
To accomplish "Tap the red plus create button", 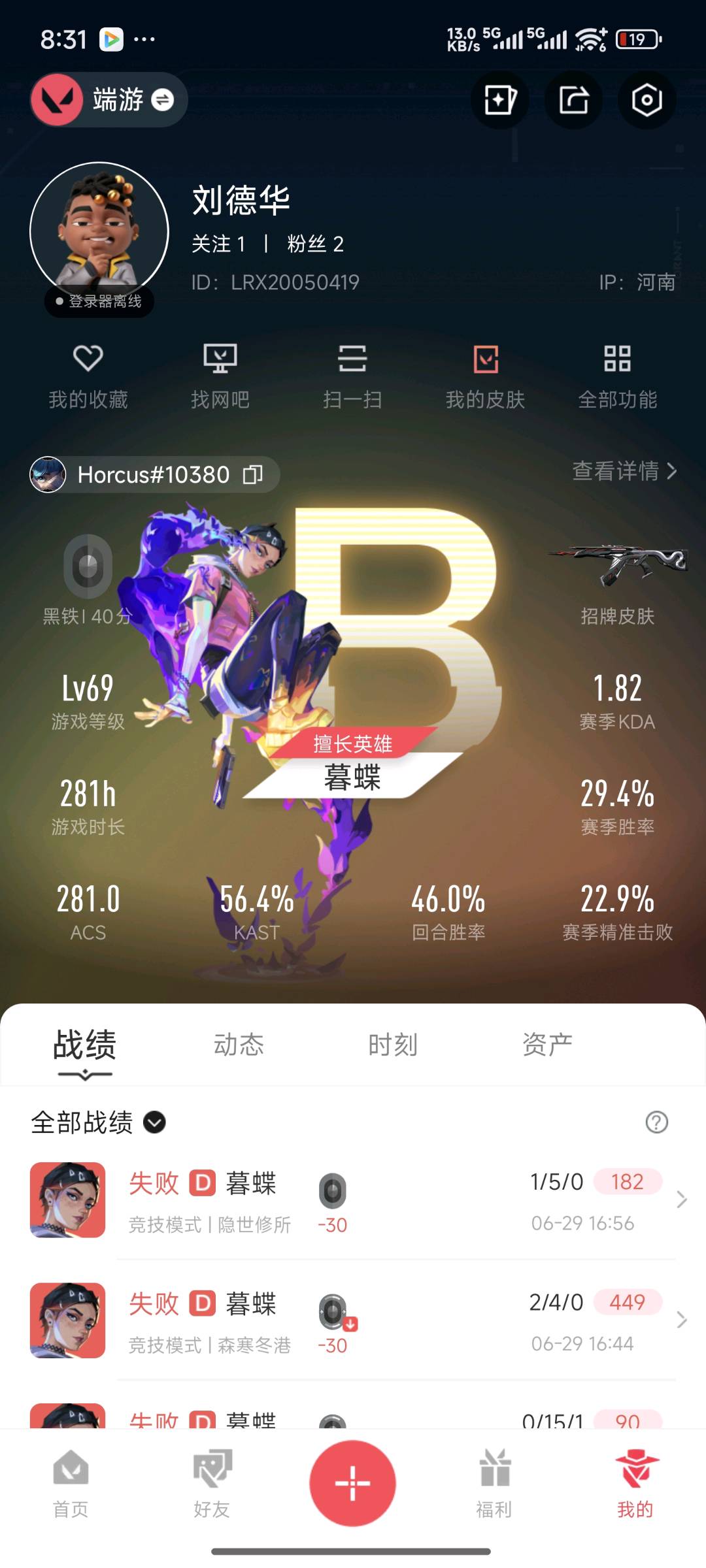I will (x=352, y=1483).
